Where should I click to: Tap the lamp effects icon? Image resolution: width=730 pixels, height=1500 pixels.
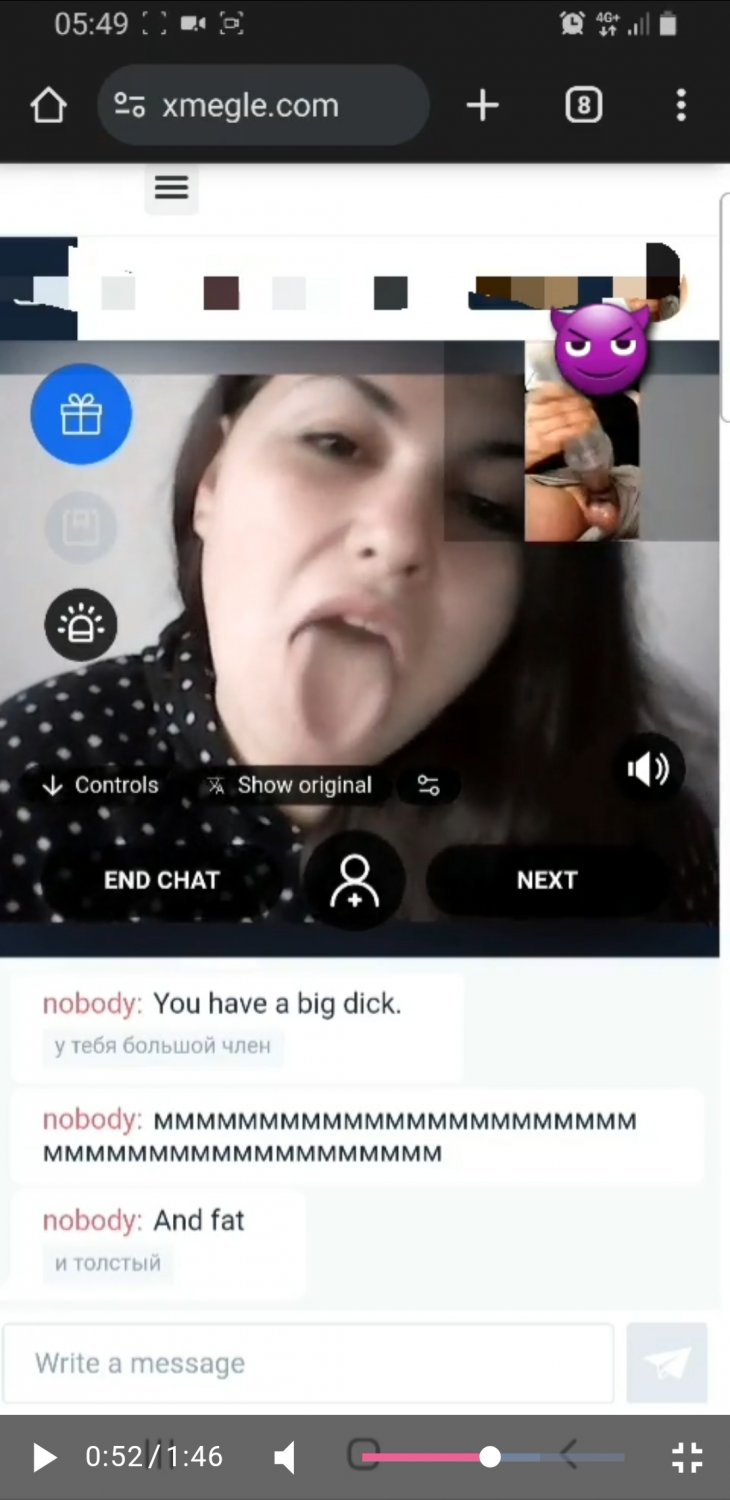coord(81,625)
